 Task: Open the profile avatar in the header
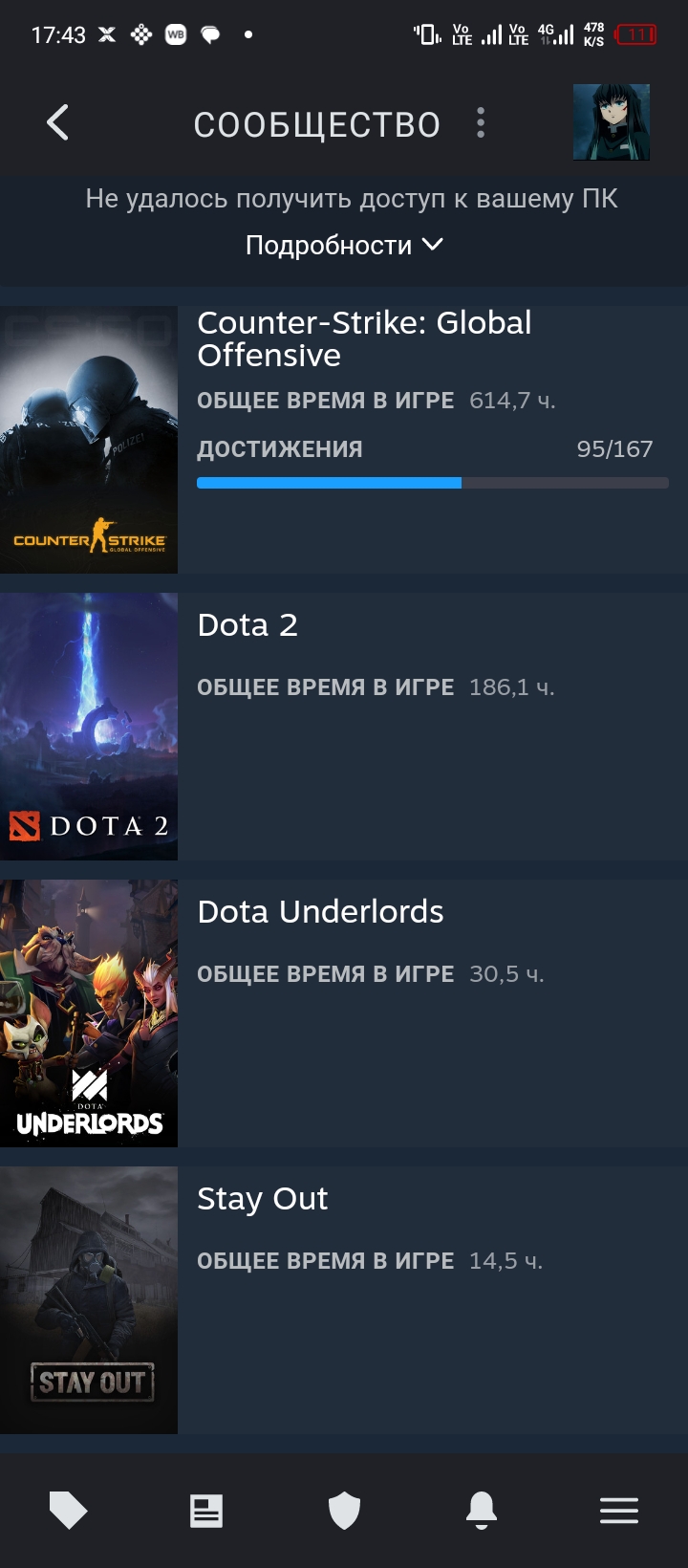pyautogui.click(x=612, y=122)
